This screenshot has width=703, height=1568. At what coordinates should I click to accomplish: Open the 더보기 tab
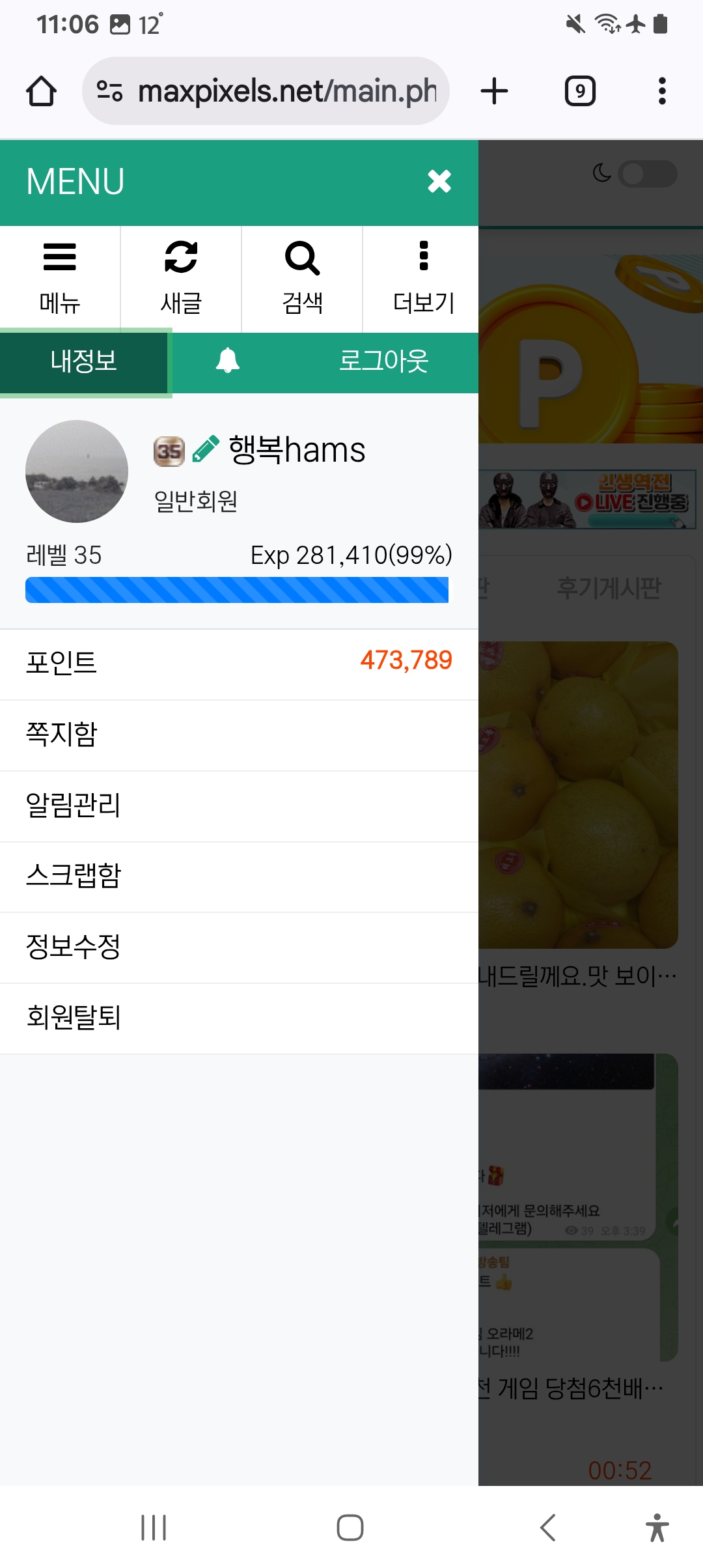[x=423, y=279]
